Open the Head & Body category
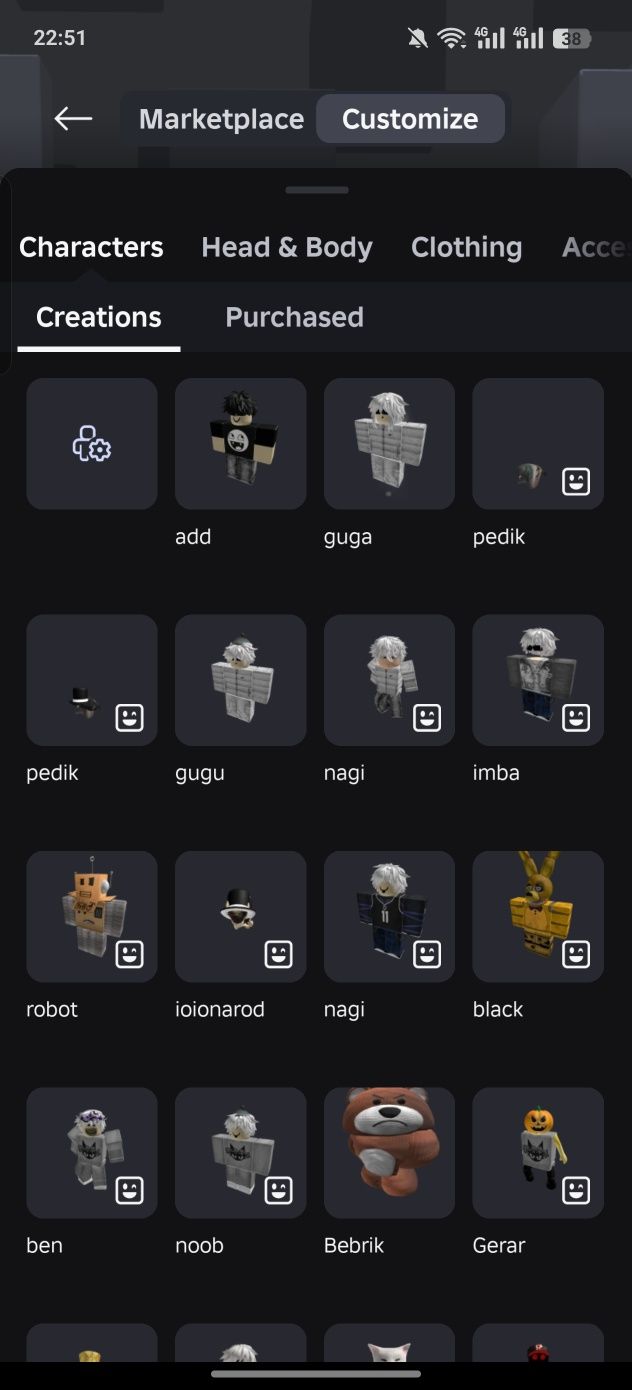 click(287, 247)
